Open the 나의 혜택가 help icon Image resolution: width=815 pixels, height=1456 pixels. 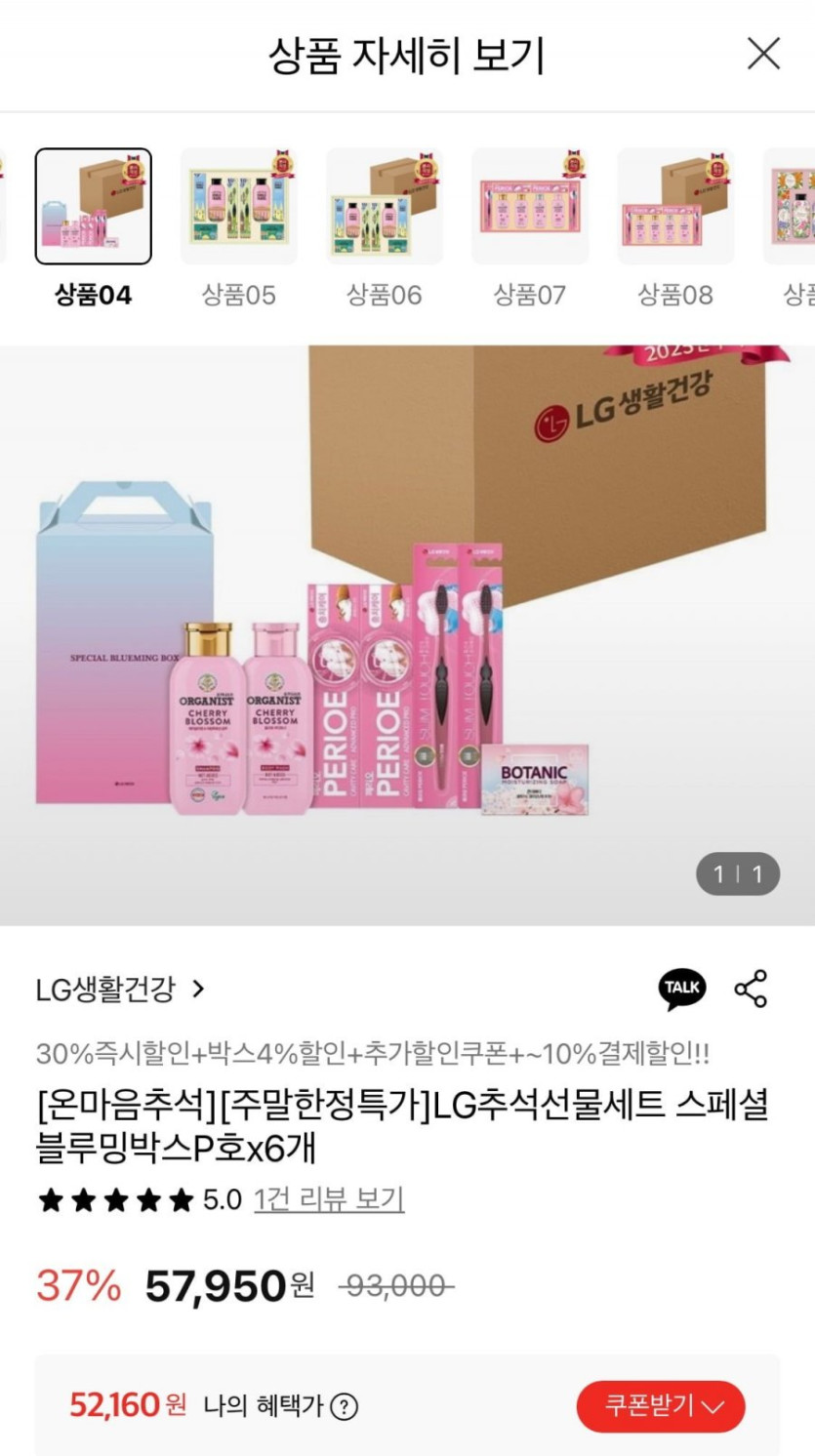[x=344, y=1407]
